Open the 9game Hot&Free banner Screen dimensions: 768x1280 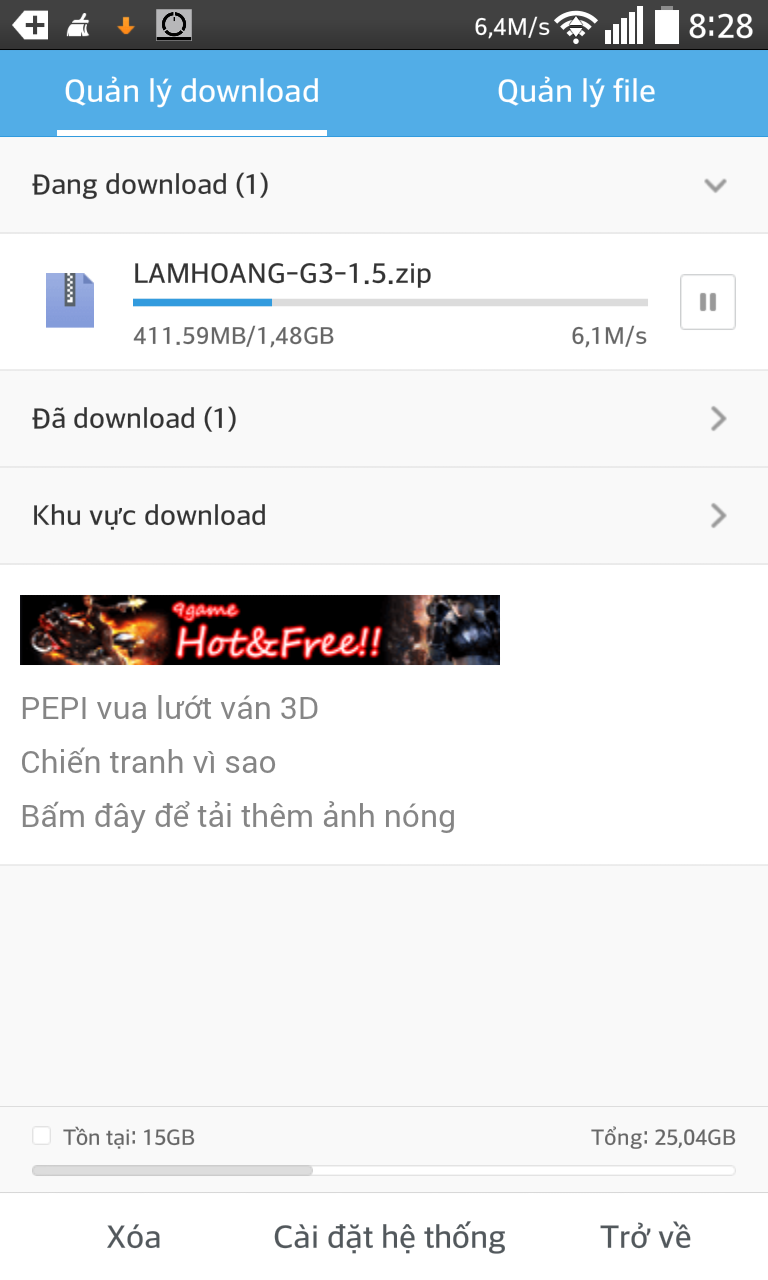[x=260, y=630]
